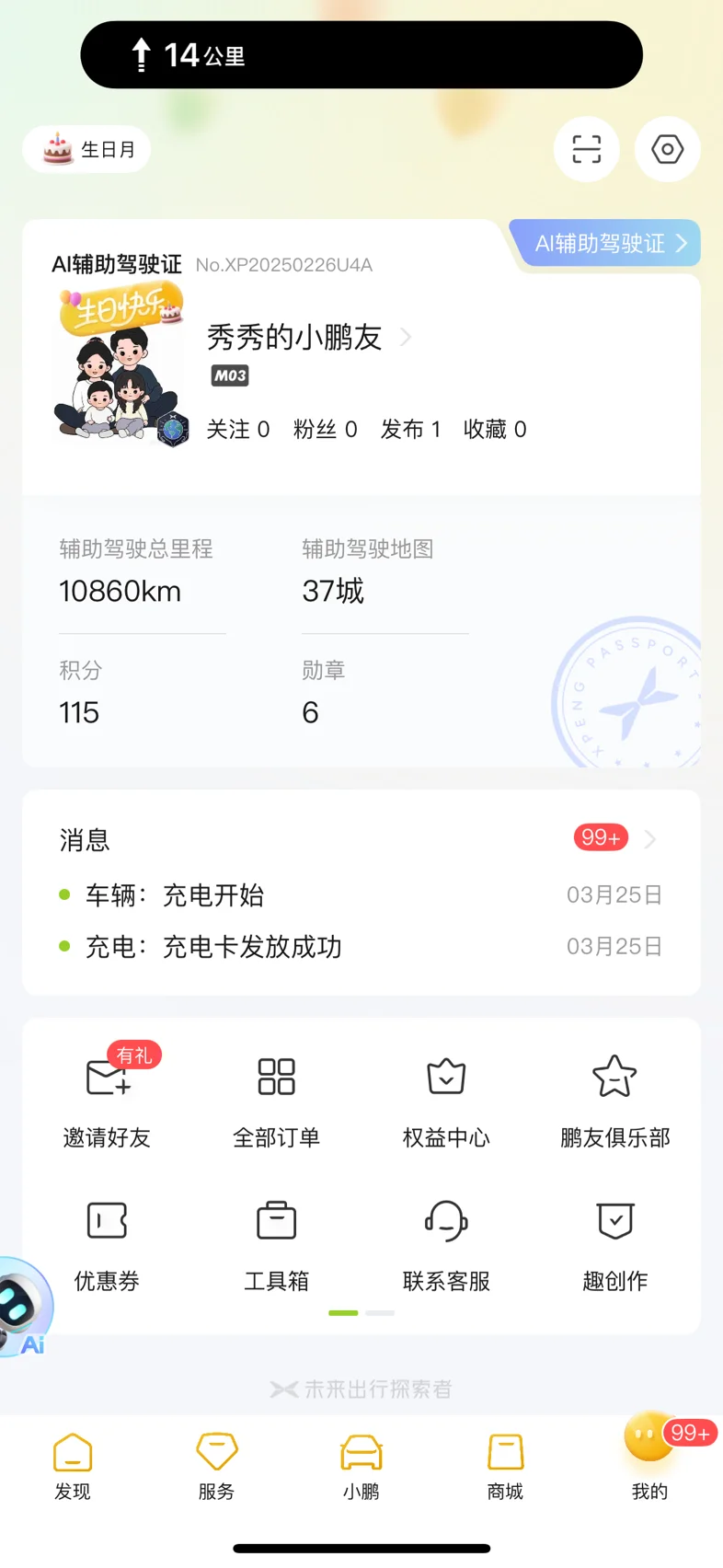Tap the 生日月 birthday chip
723x1568 pixels.
pyautogui.click(x=88, y=149)
